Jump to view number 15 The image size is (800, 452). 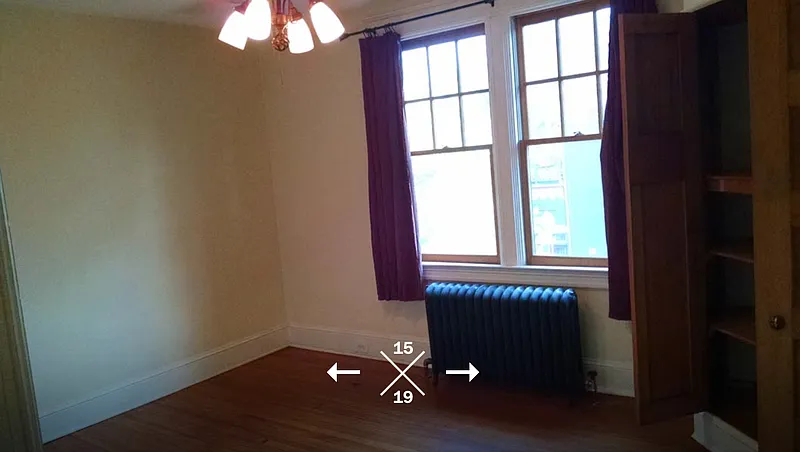(403, 349)
